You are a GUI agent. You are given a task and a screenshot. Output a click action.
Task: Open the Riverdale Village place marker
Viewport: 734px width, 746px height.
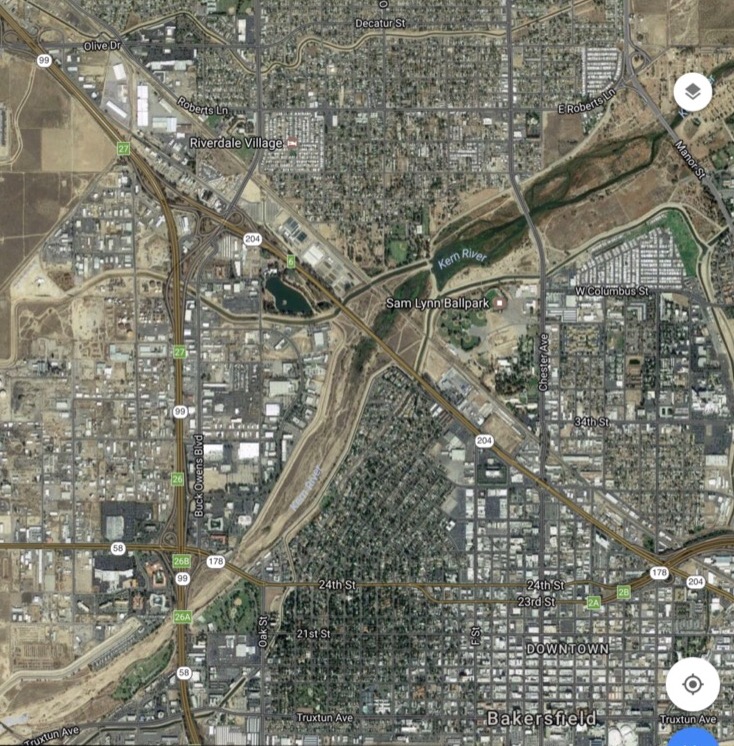(x=292, y=143)
